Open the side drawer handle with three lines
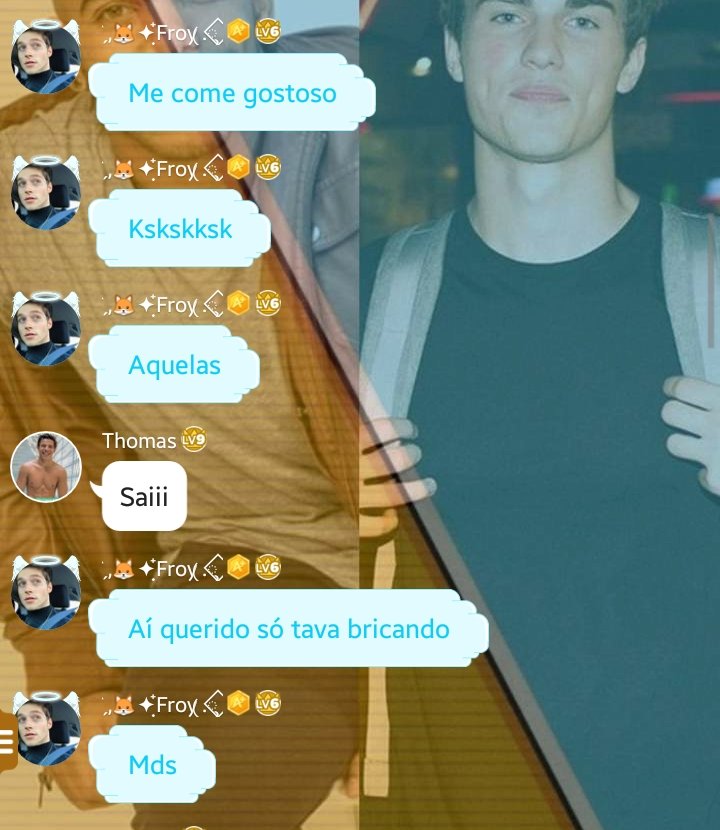720x830 pixels. pos(7,741)
